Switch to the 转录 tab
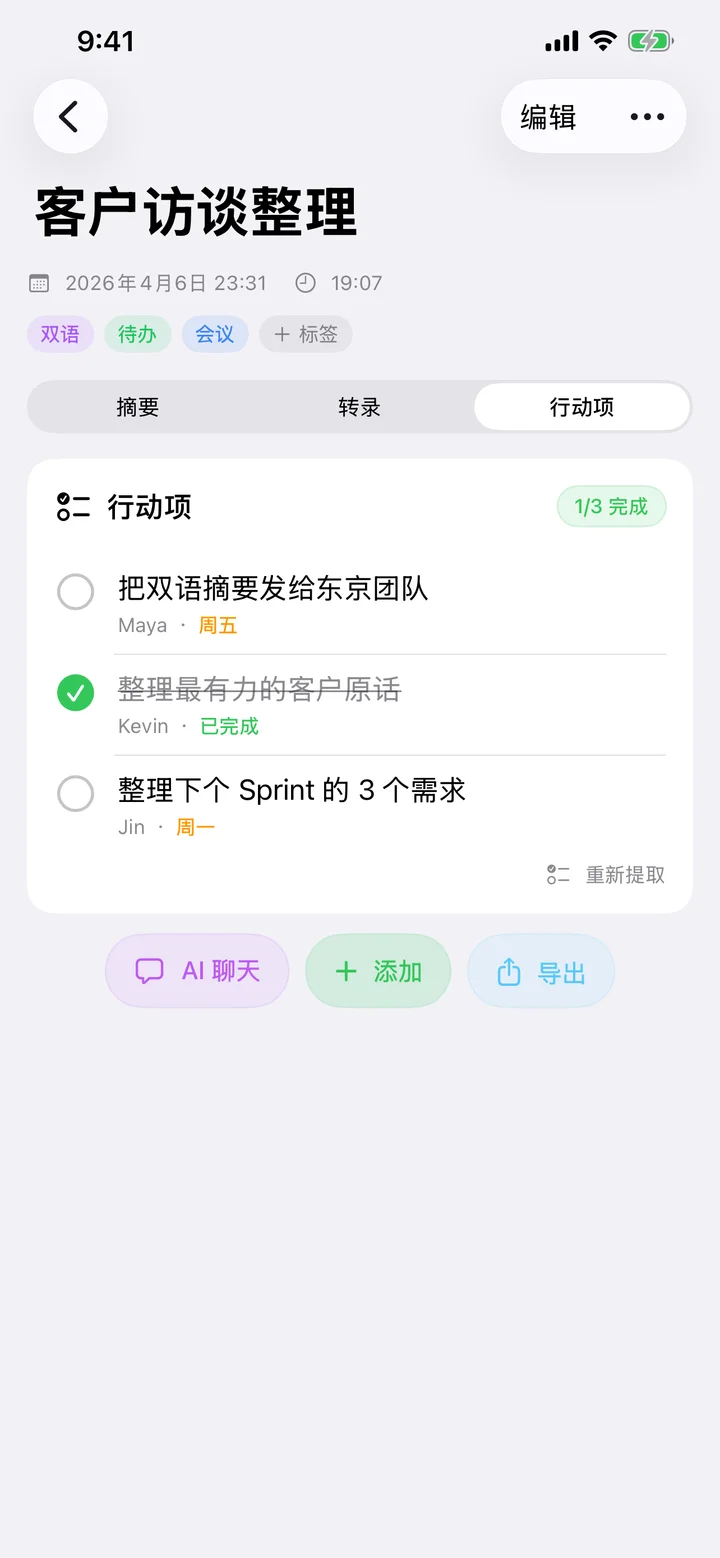This screenshot has width=720, height=1558. pyautogui.click(x=358, y=407)
